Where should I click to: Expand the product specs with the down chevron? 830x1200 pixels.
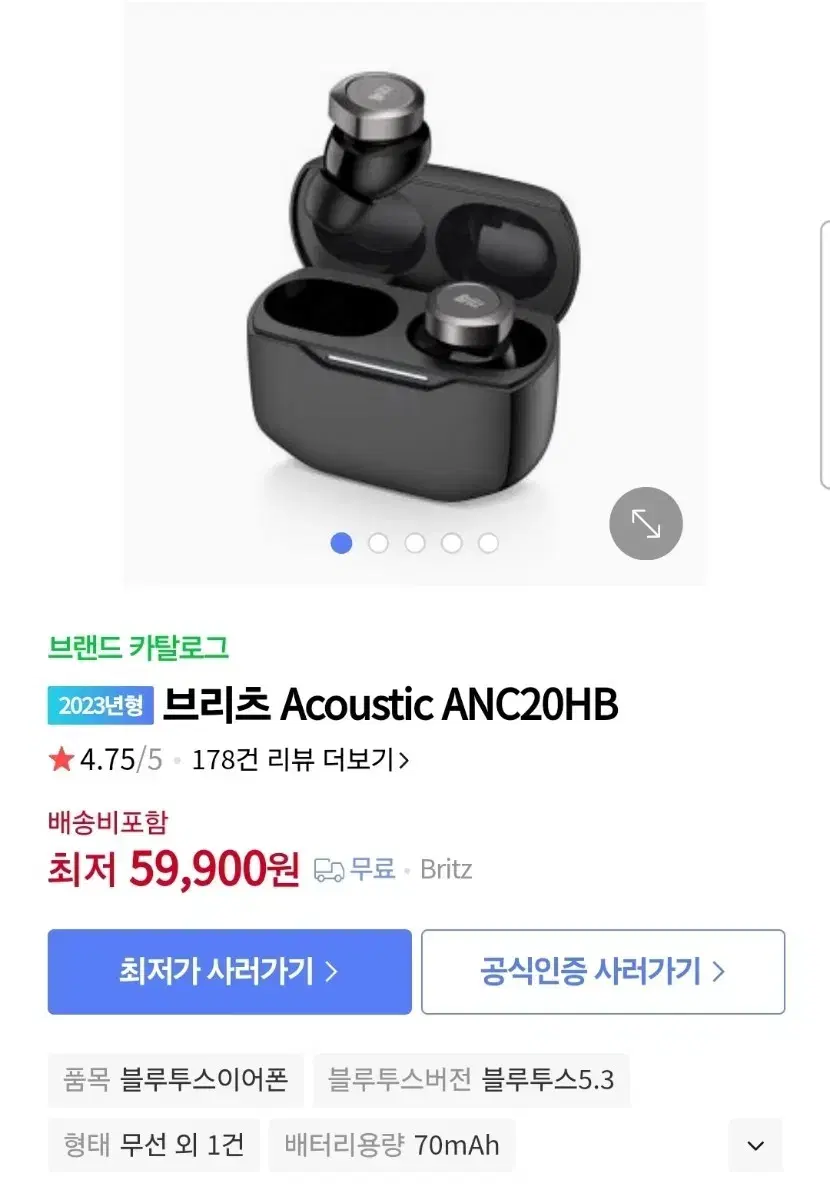pyautogui.click(x=752, y=1144)
